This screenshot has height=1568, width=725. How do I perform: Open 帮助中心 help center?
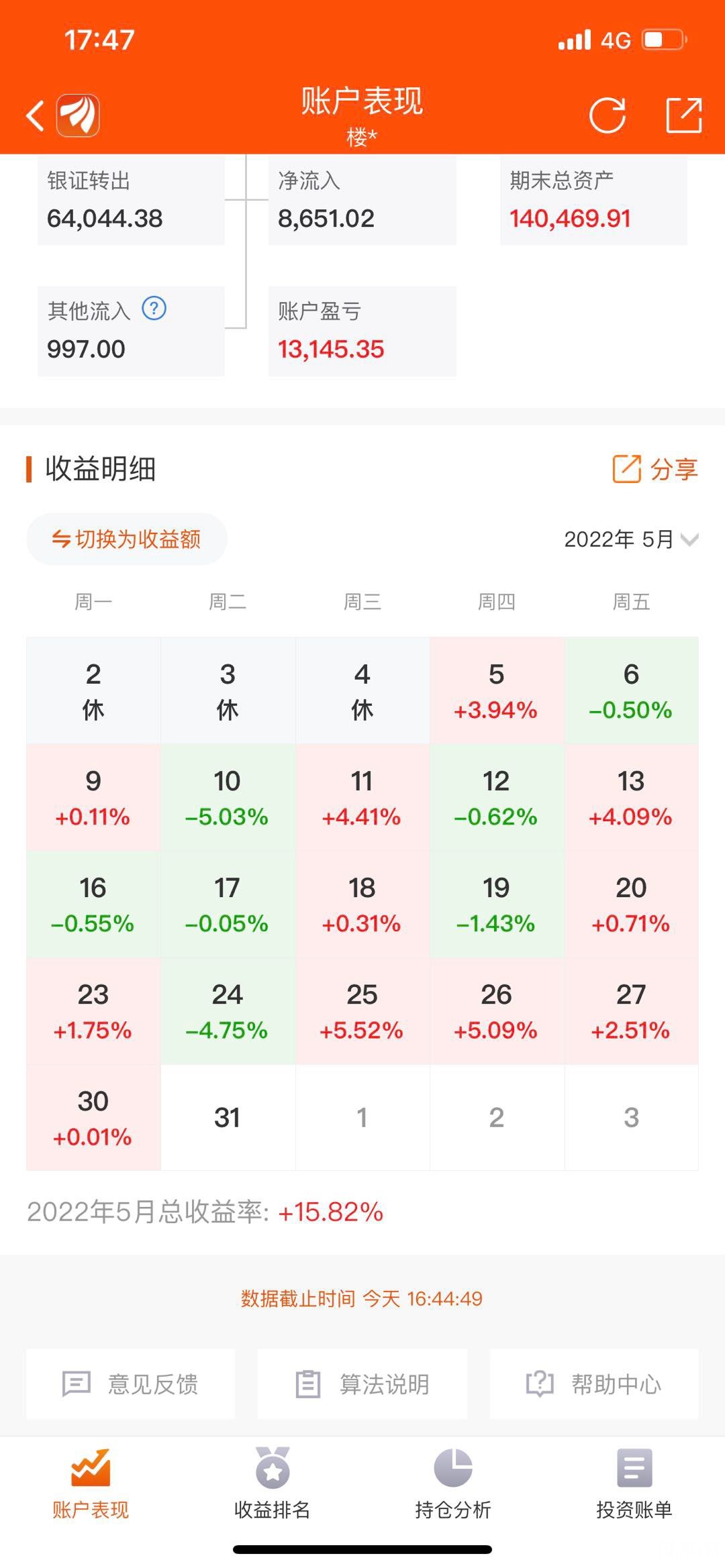594,1383
